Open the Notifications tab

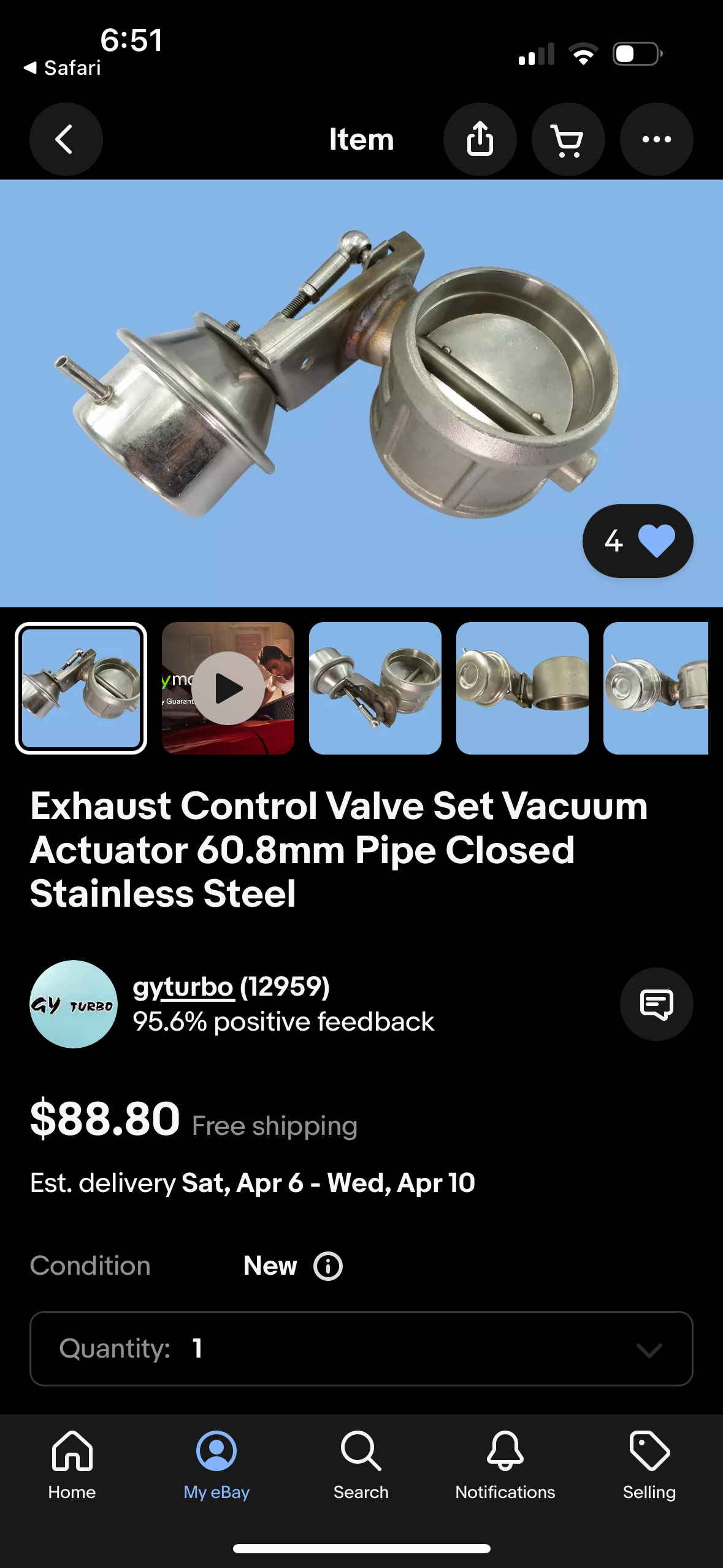(x=505, y=1465)
